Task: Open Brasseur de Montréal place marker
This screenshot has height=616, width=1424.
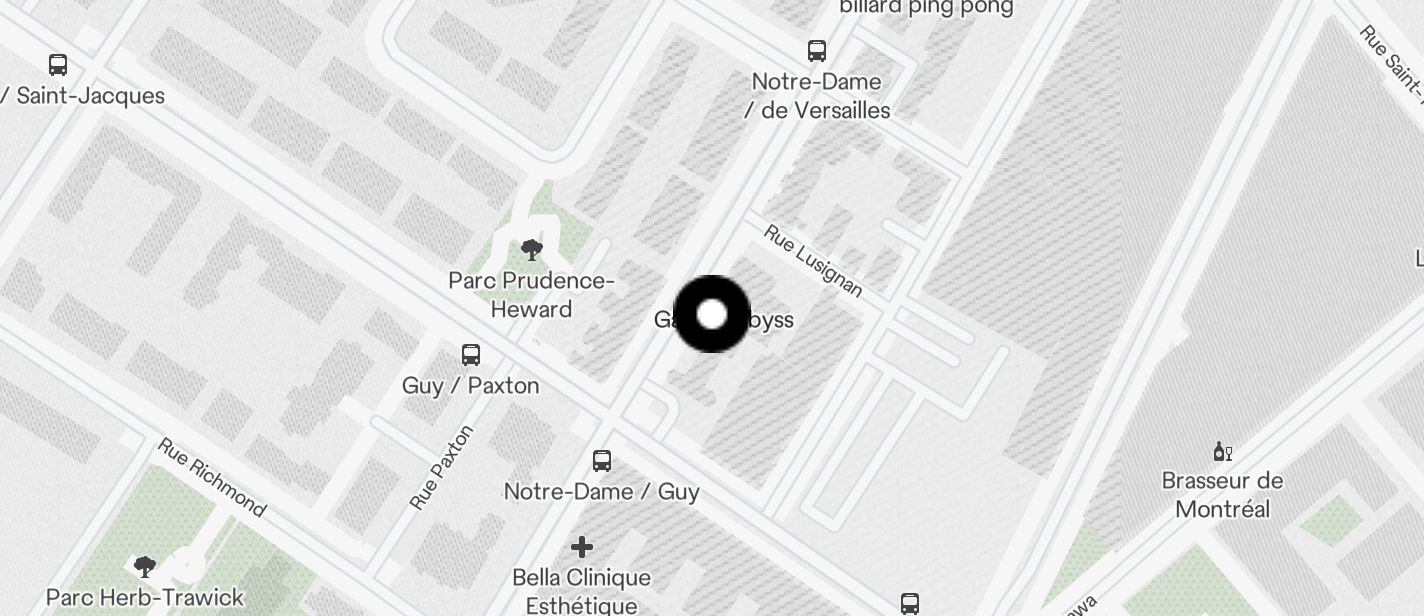Action: tap(1222, 452)
